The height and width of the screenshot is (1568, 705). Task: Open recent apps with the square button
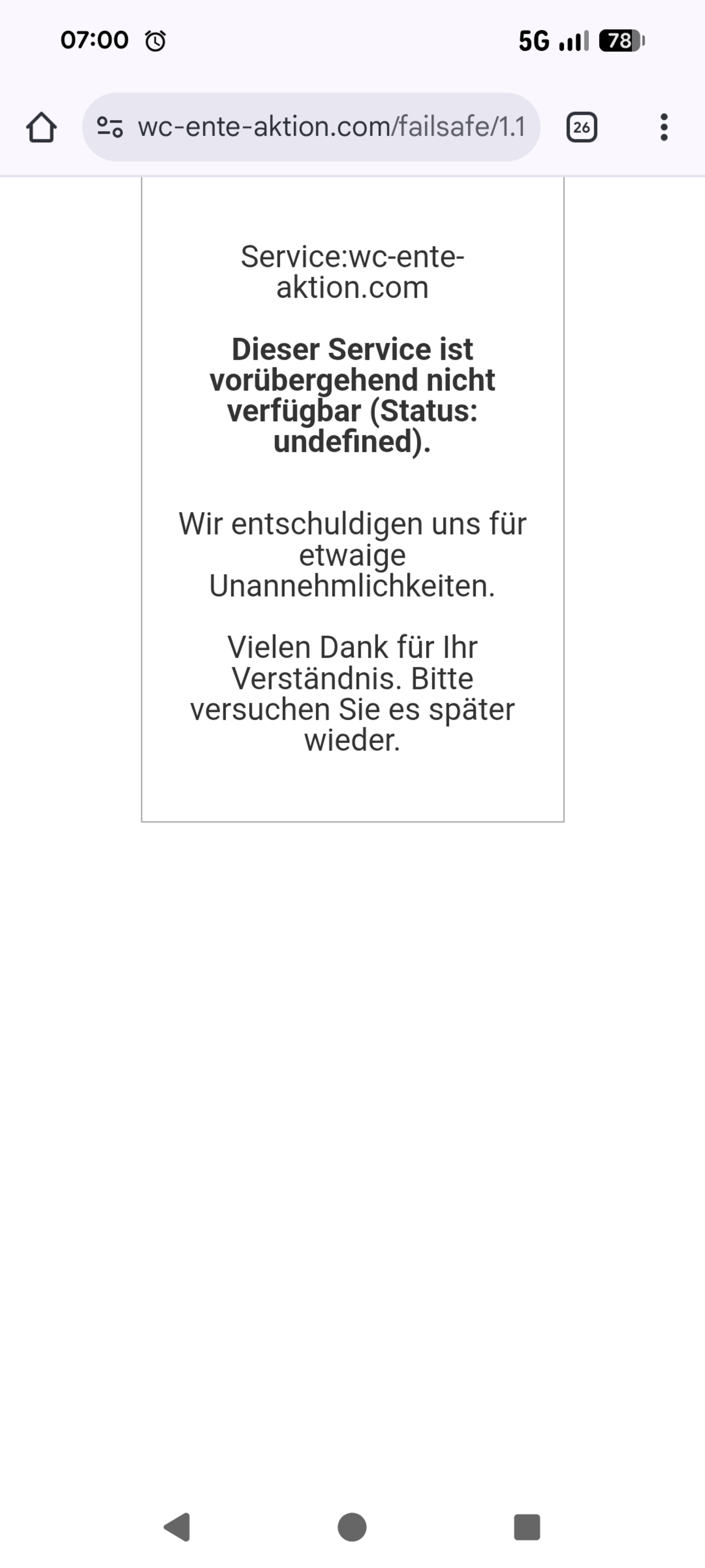pos(527,1527)
